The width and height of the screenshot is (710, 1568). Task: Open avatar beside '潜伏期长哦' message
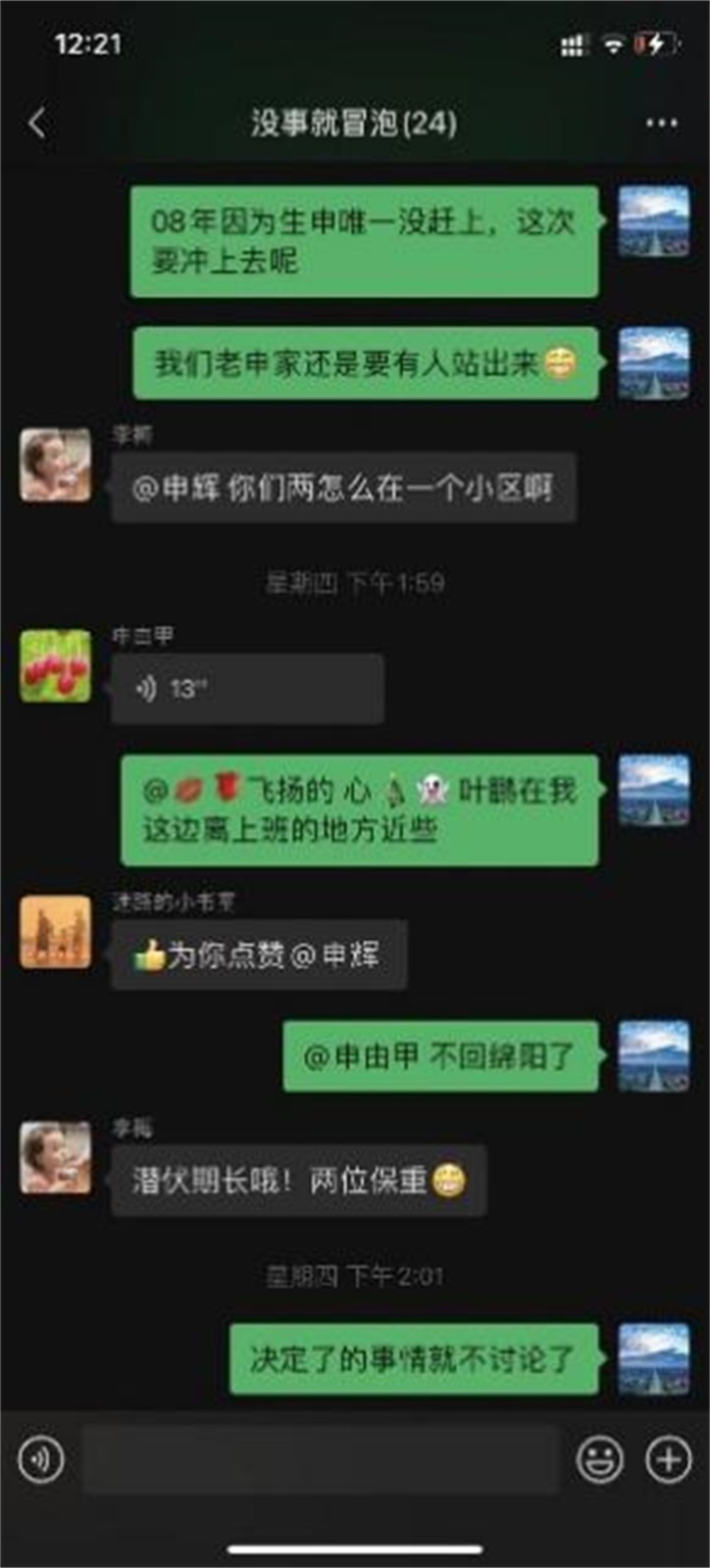[56, 1157]
